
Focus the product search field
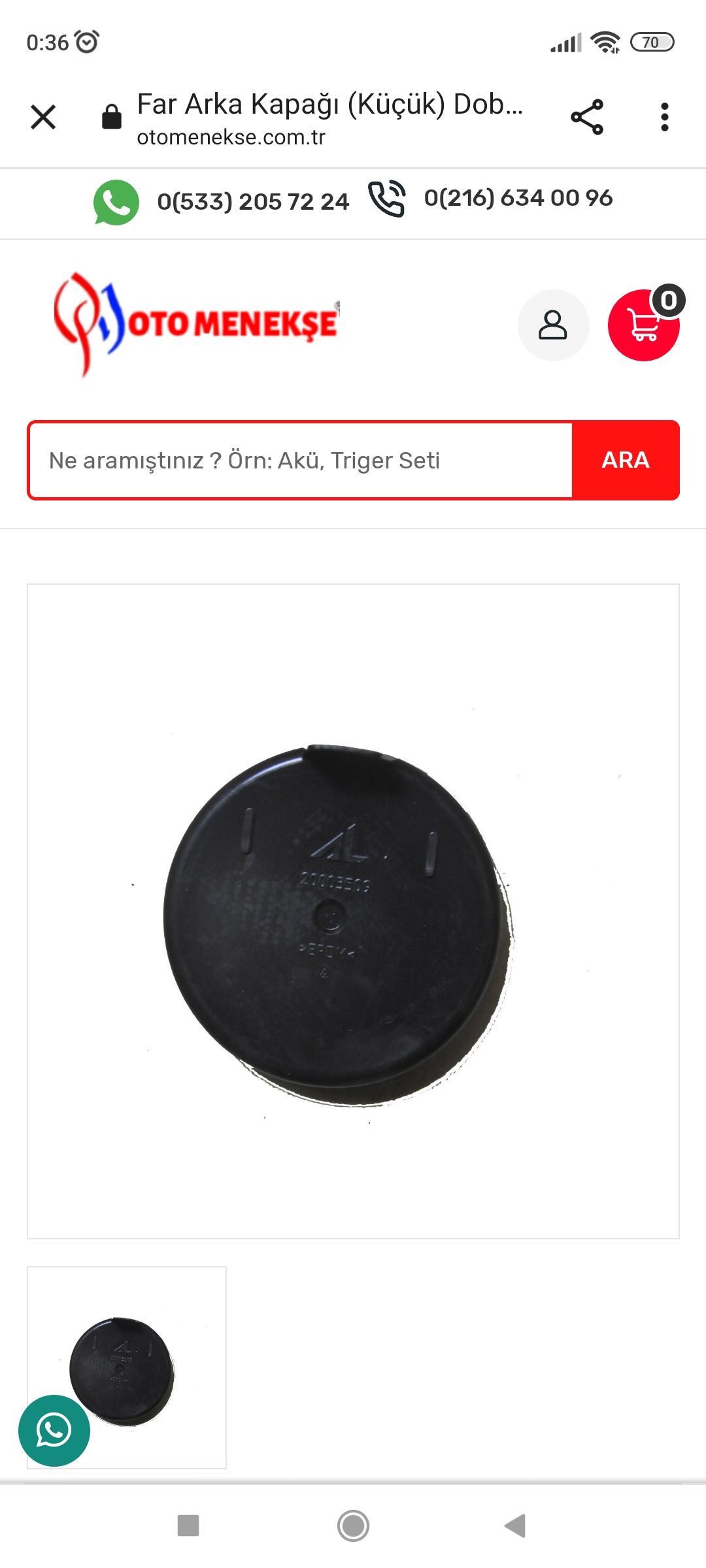[x=301, y=461]
